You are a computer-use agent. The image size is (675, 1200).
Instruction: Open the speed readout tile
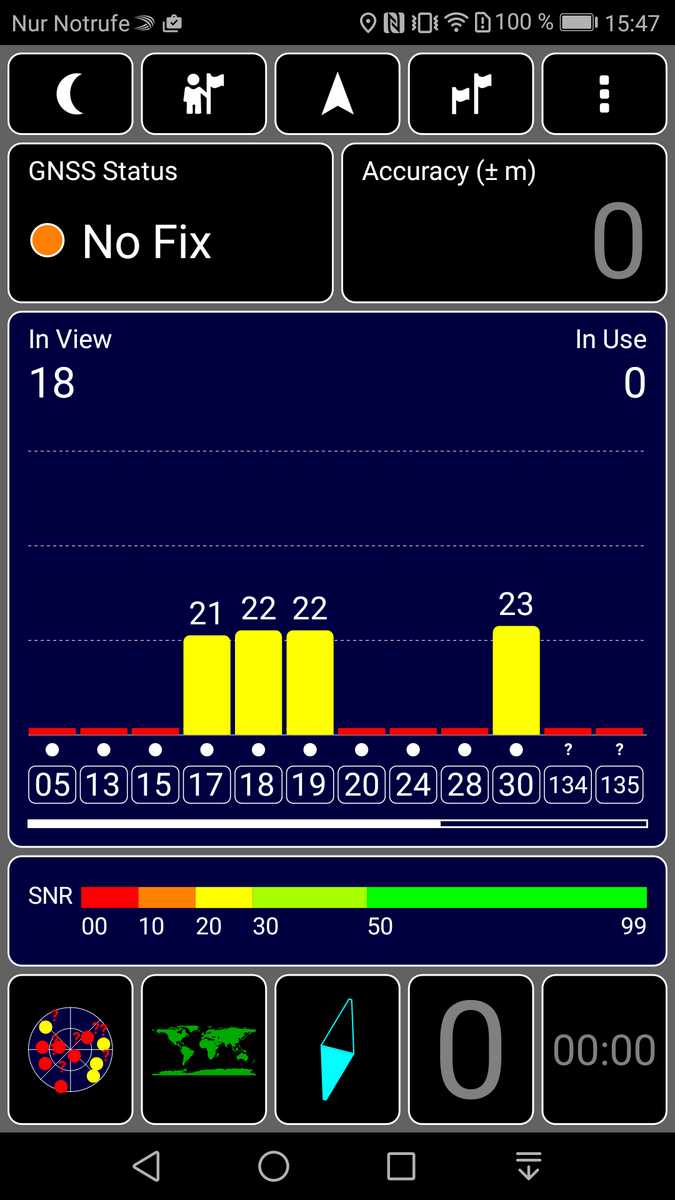[x=471, y=1049]
